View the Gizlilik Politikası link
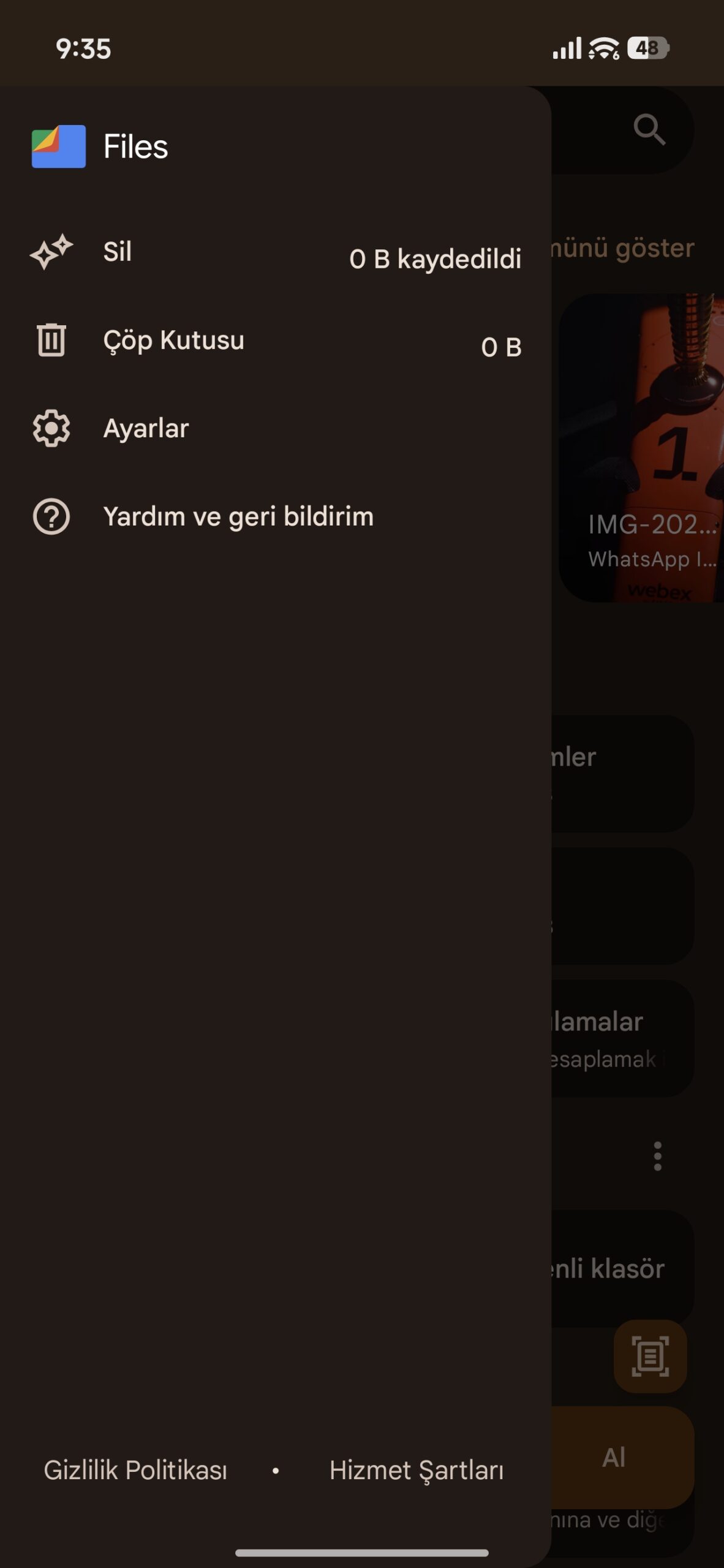Viewport: 724px width, 1568px height. [x=135, y=1470]
